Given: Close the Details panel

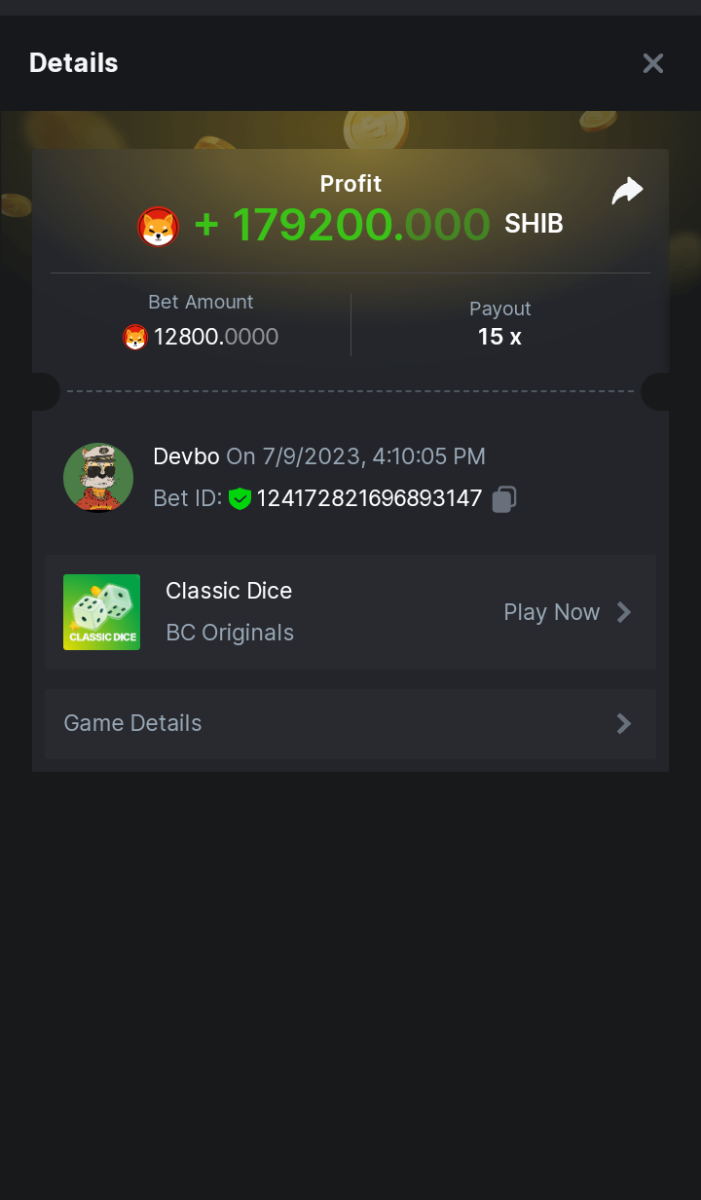Looking at the screenshot, I should point(653,64).
